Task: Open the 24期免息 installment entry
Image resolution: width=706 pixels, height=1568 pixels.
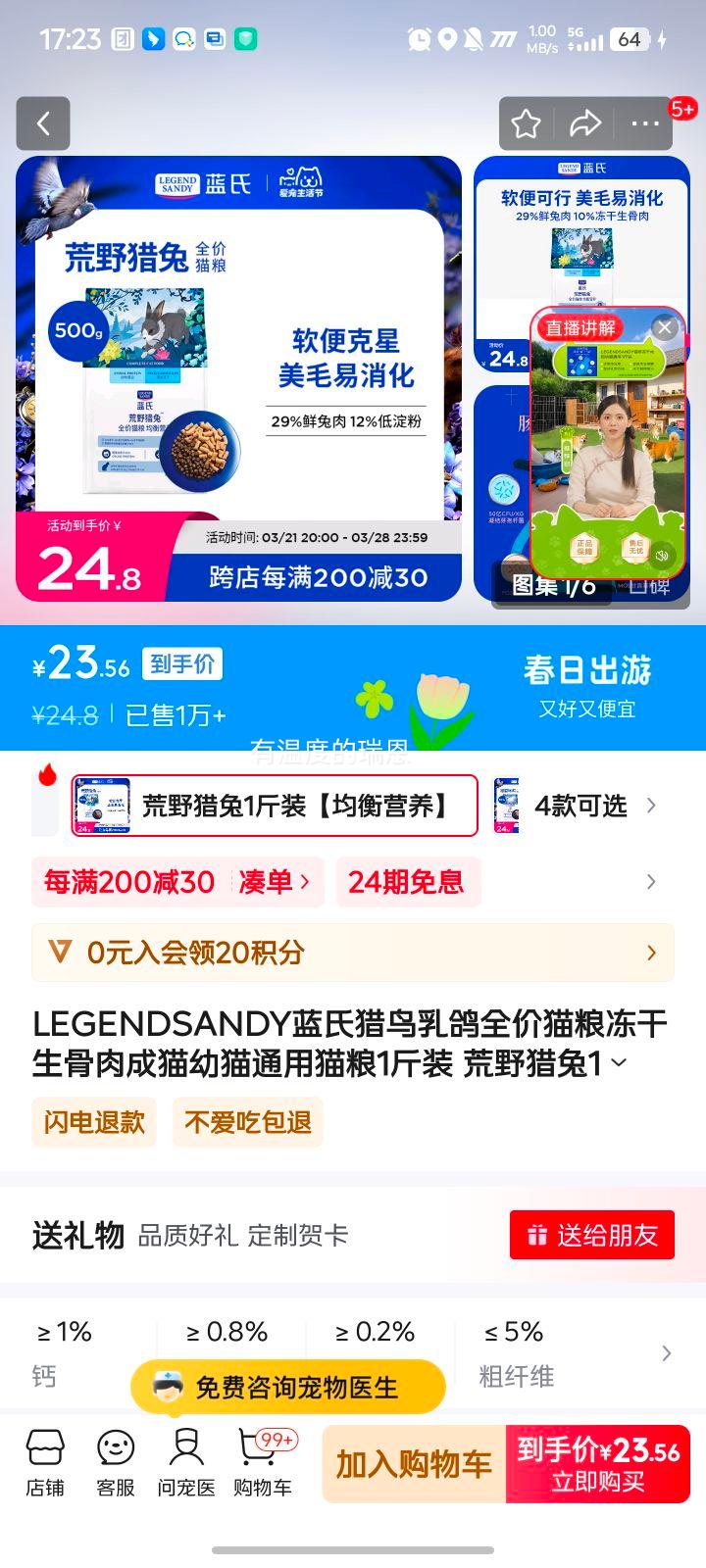Action: [409, 882]
